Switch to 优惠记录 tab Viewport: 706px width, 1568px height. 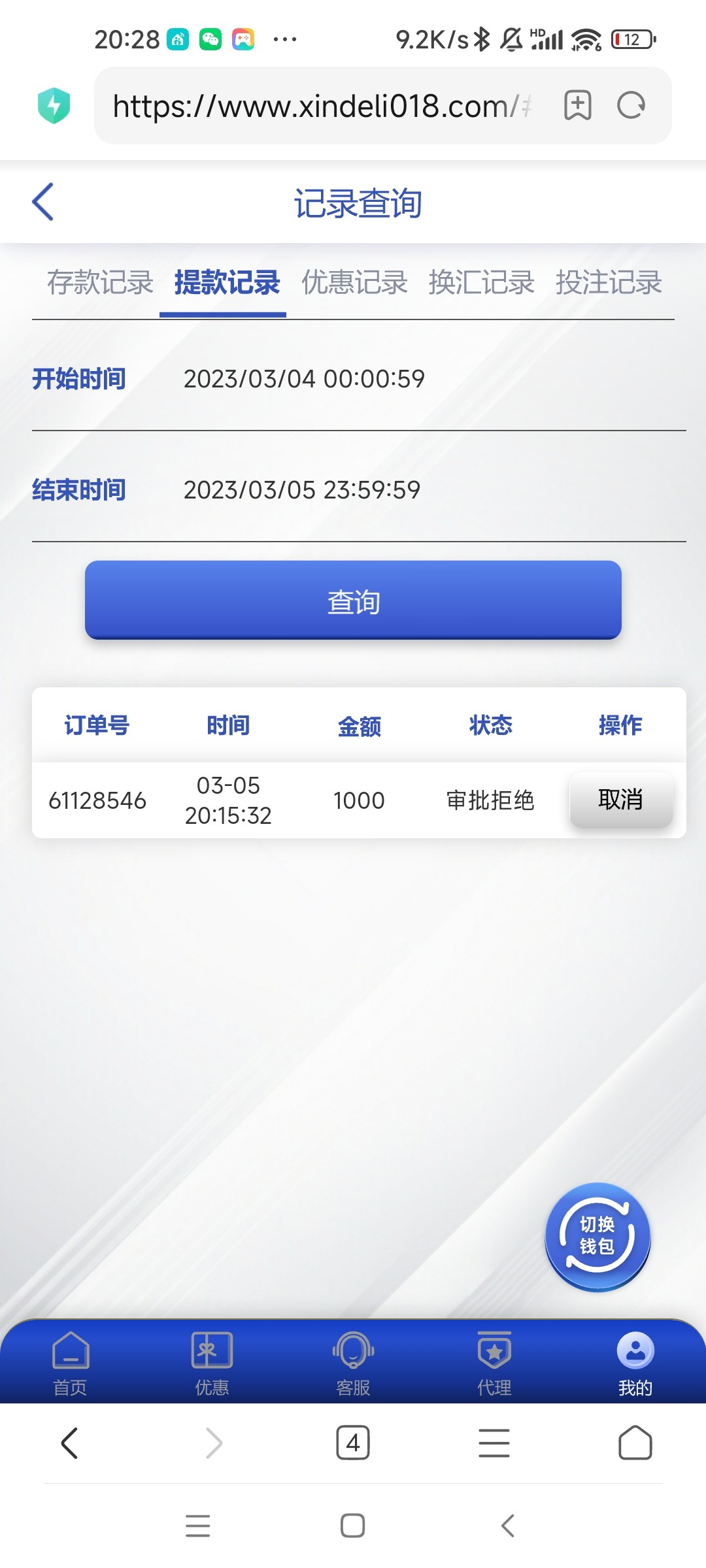click(354, 283)
